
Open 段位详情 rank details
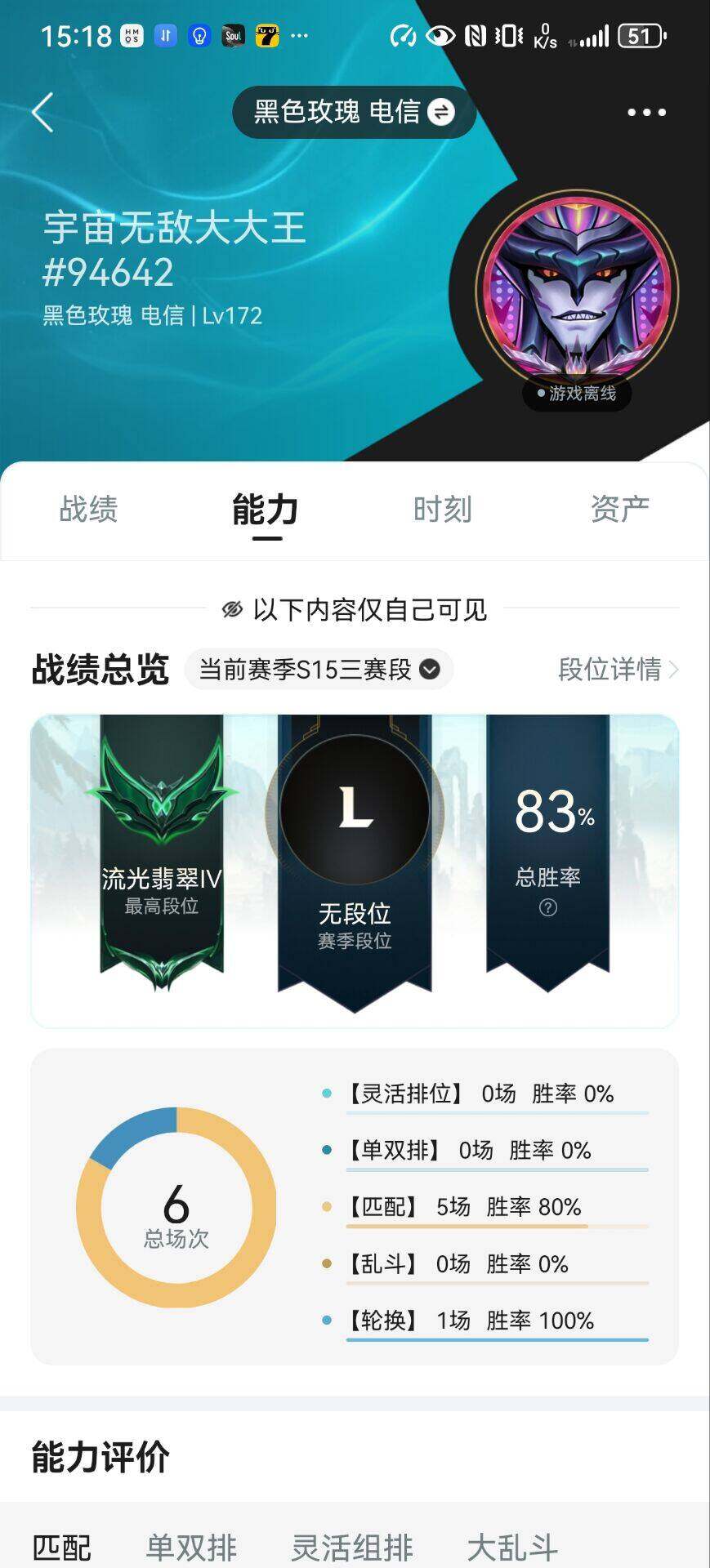(x=617, y=670)
